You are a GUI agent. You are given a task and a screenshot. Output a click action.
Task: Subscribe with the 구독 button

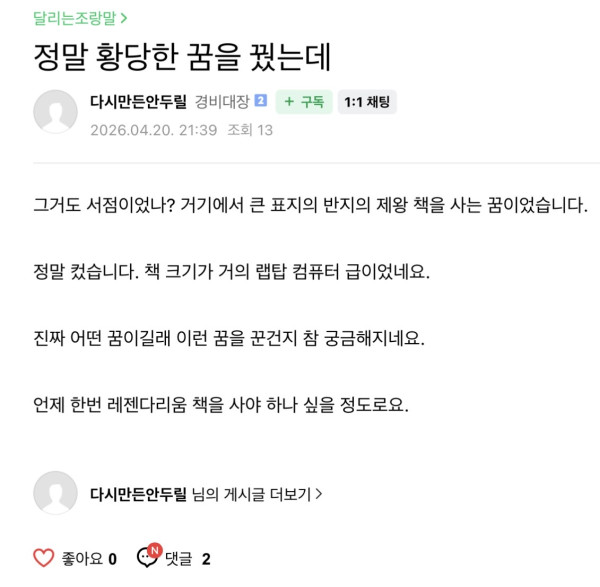pyautogui.click(x=304, y=101)
